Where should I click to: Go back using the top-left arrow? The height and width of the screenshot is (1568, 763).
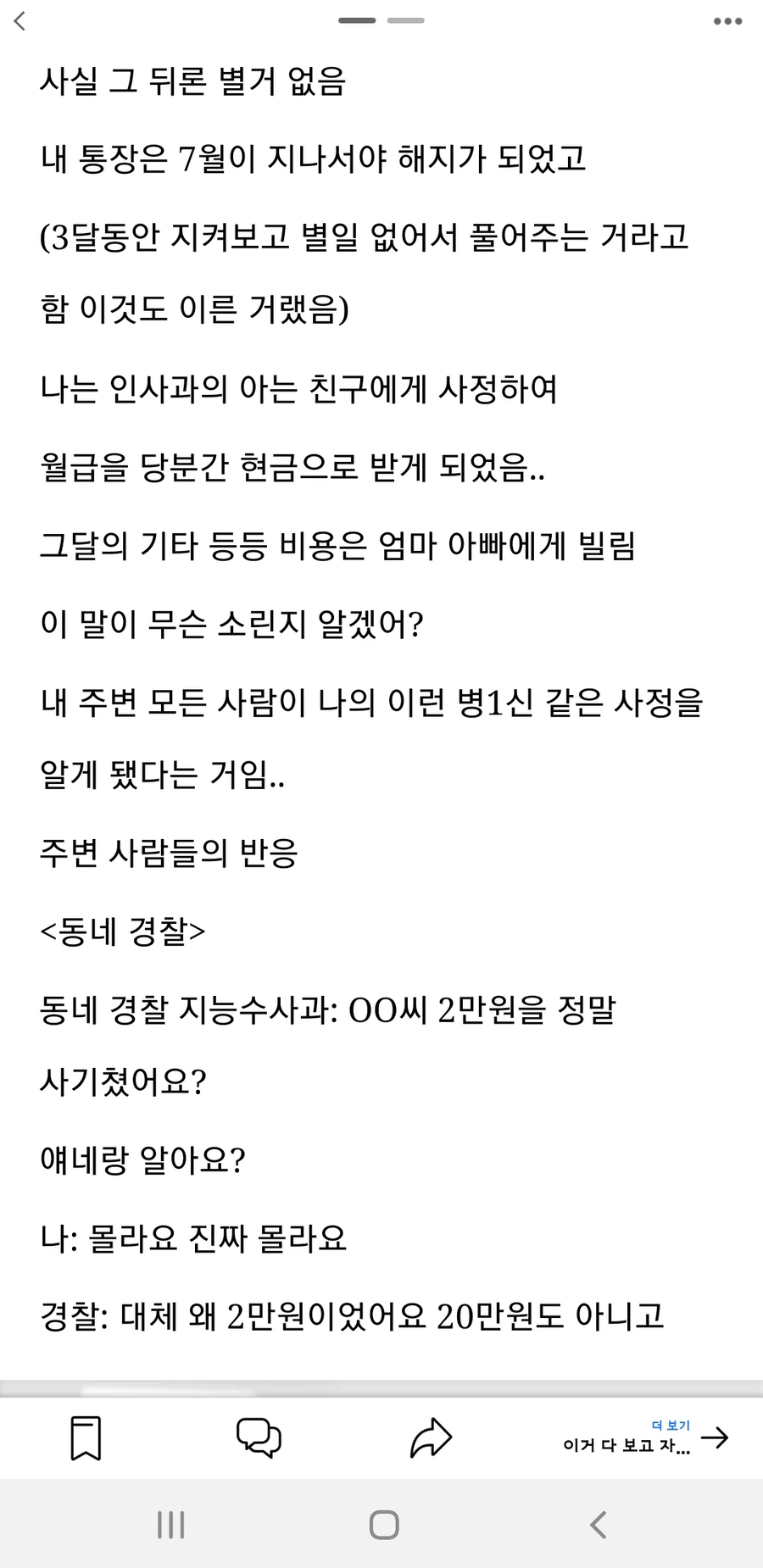pyautogui.click(x=20, y=21)
